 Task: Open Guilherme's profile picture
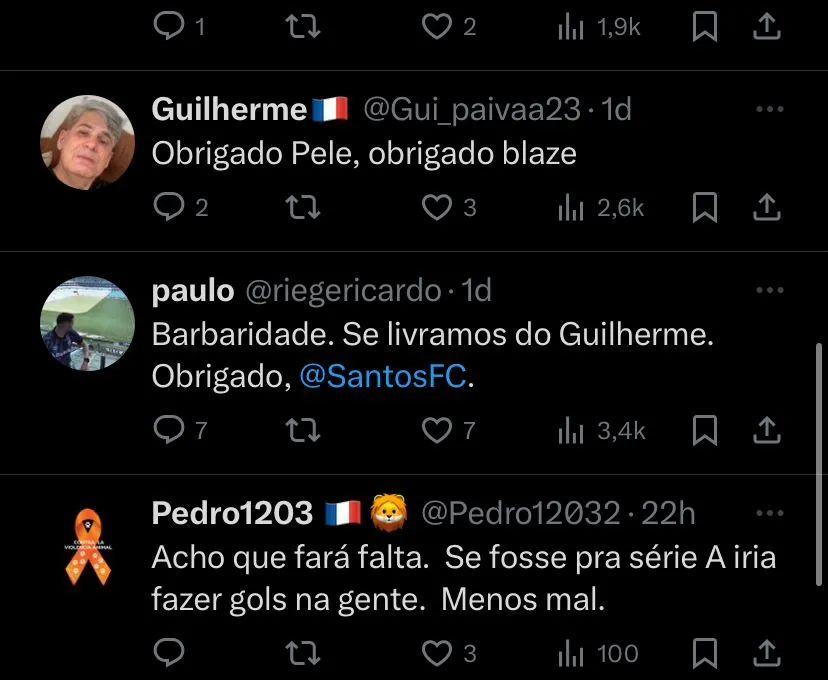87,142
